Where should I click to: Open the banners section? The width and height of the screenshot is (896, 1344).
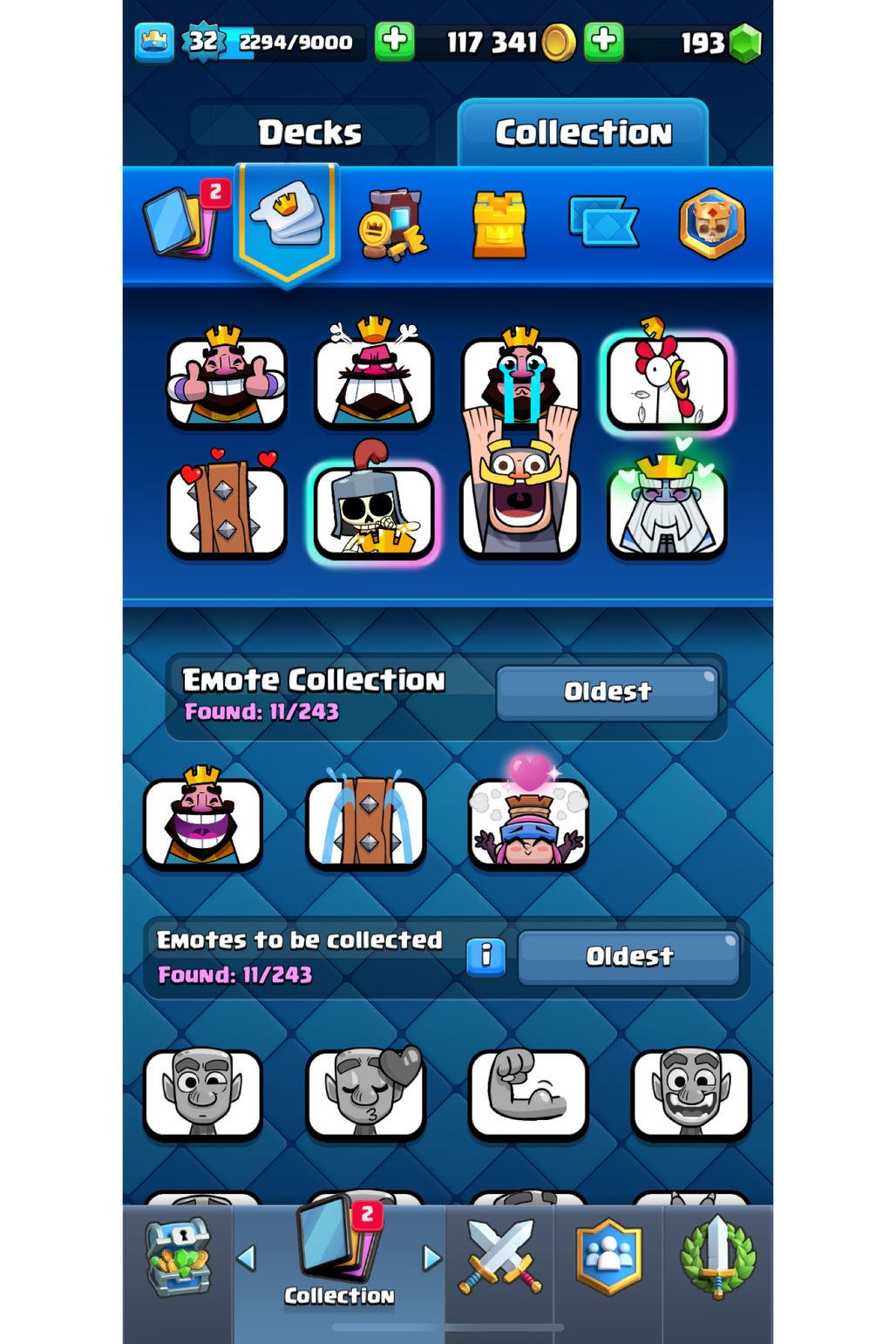click(x=603, y=221)
